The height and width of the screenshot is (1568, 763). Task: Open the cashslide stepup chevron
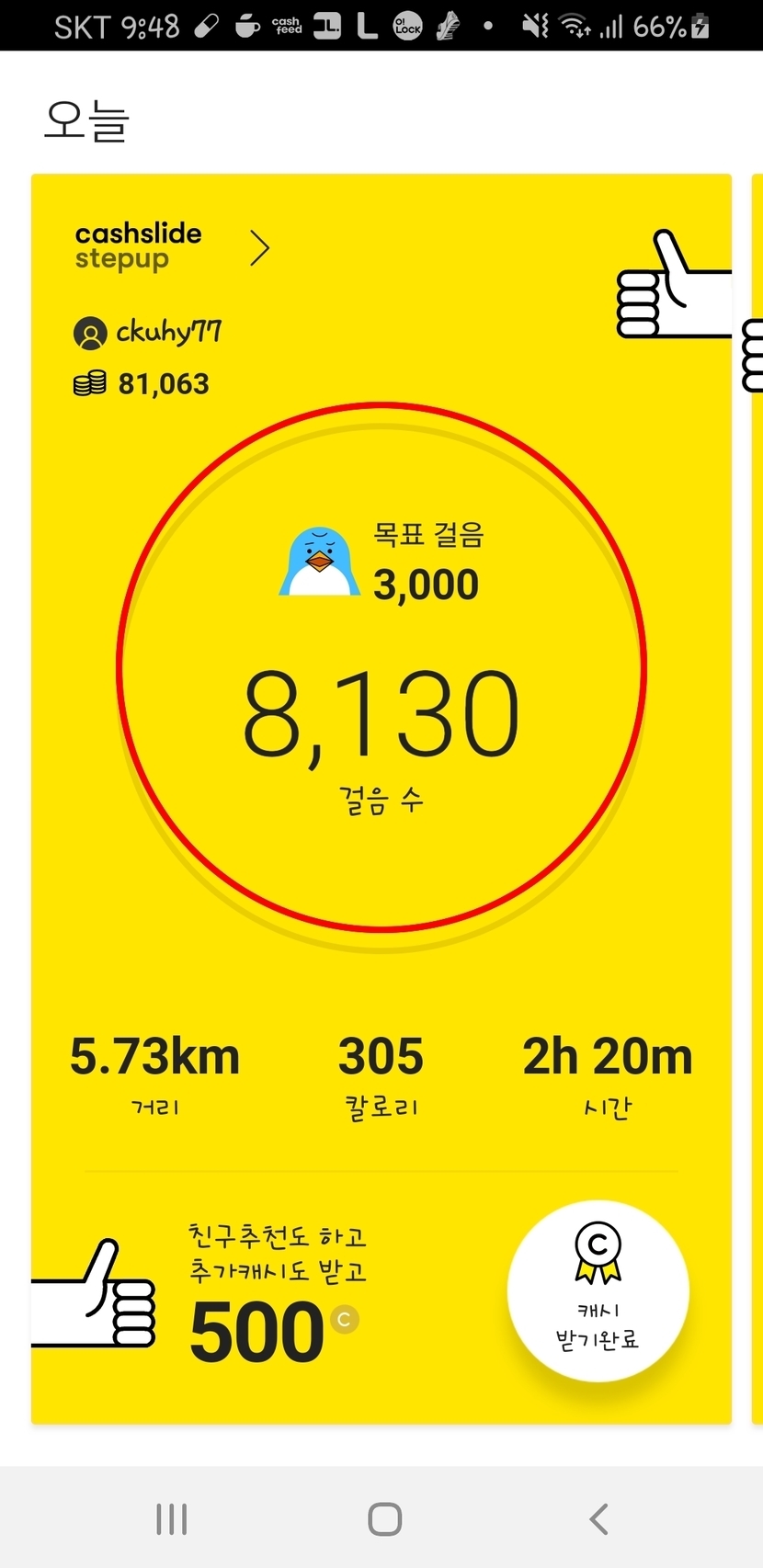pyautogui.click(x=260, y=248)
